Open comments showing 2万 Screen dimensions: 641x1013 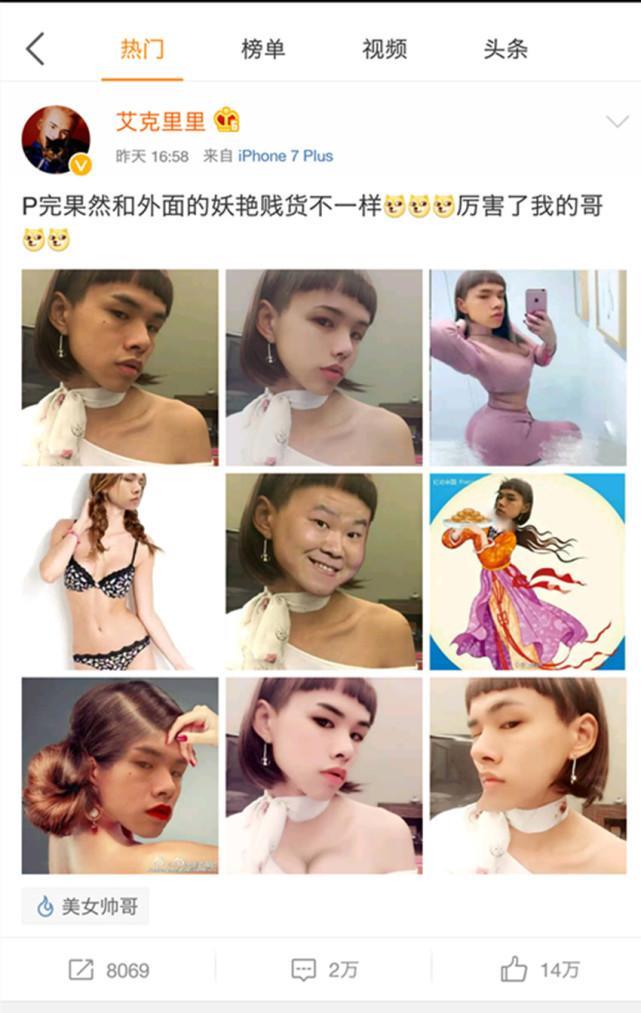(323, 969)
